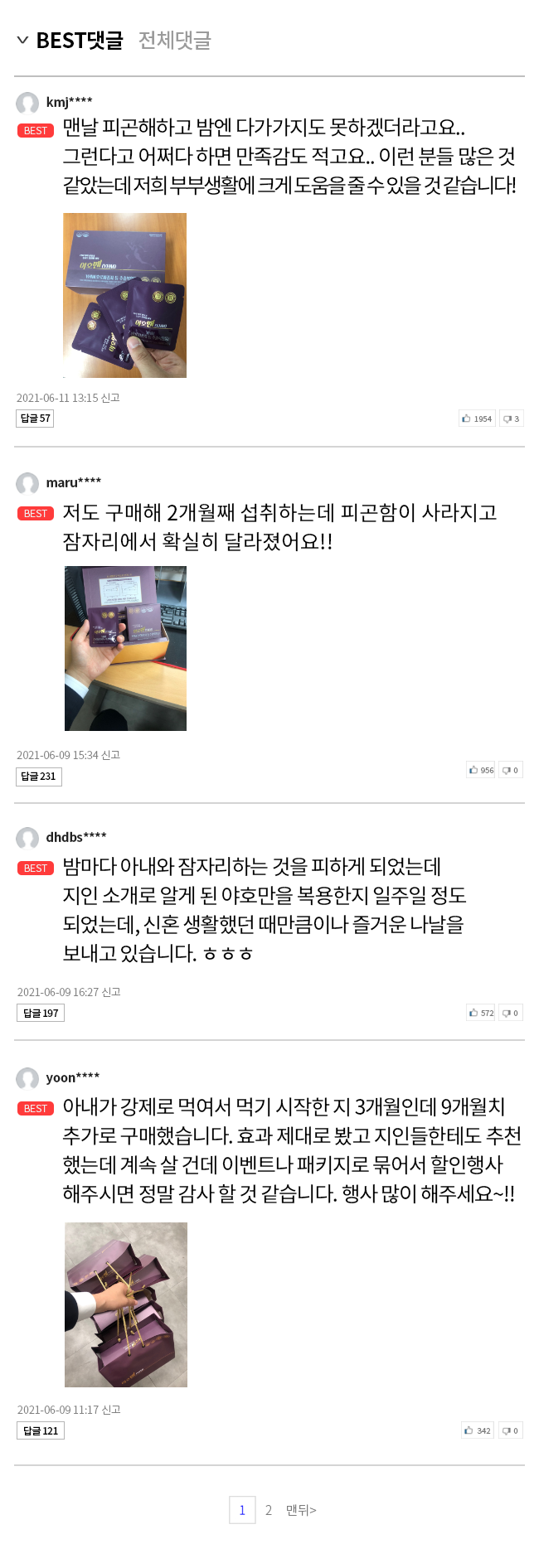Open the 231 replies under maru****'s comment
539x1568 pixels.
(x=38, y=777)
